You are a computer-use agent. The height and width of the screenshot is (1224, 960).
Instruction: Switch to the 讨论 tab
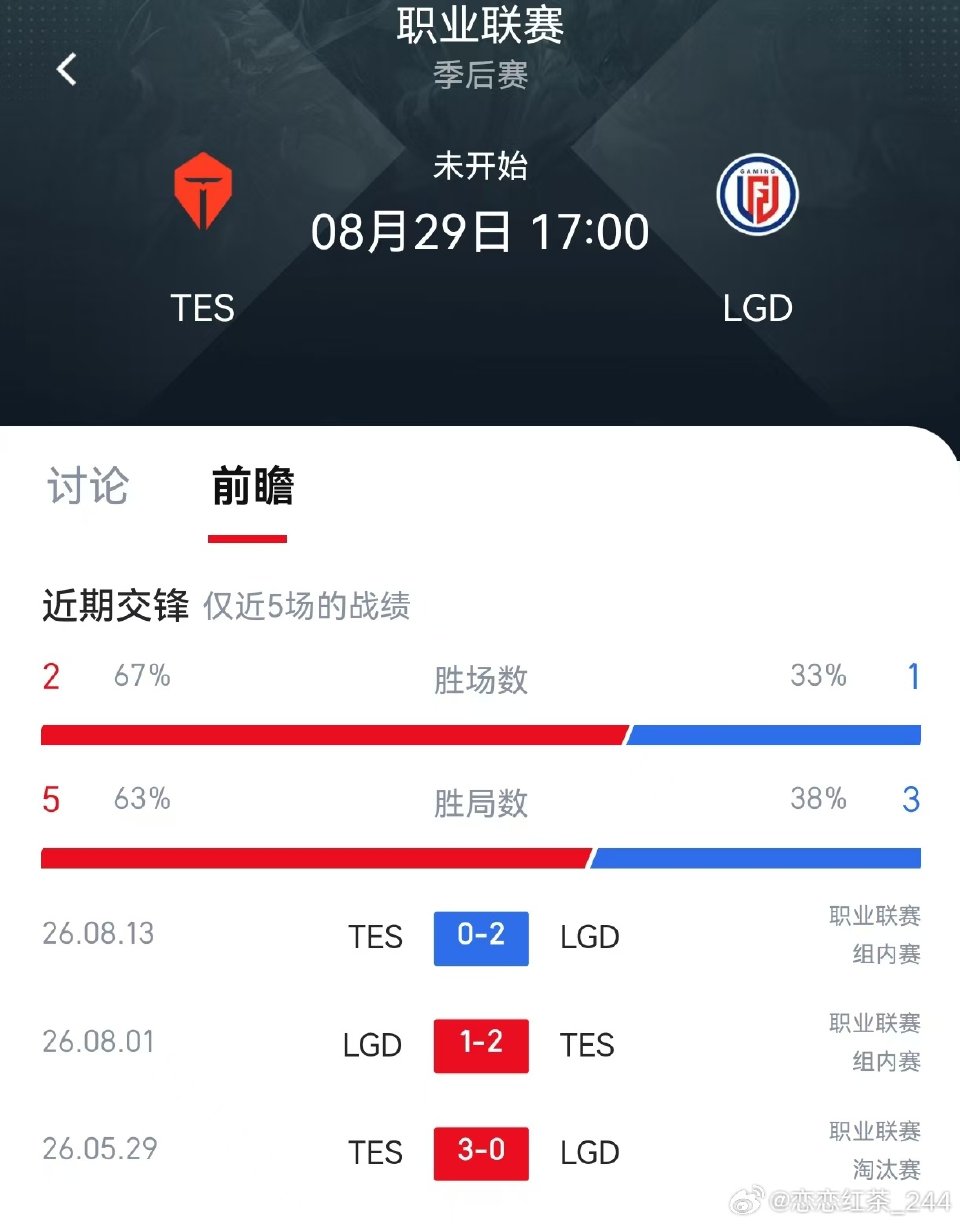click(x=88, y=486)
